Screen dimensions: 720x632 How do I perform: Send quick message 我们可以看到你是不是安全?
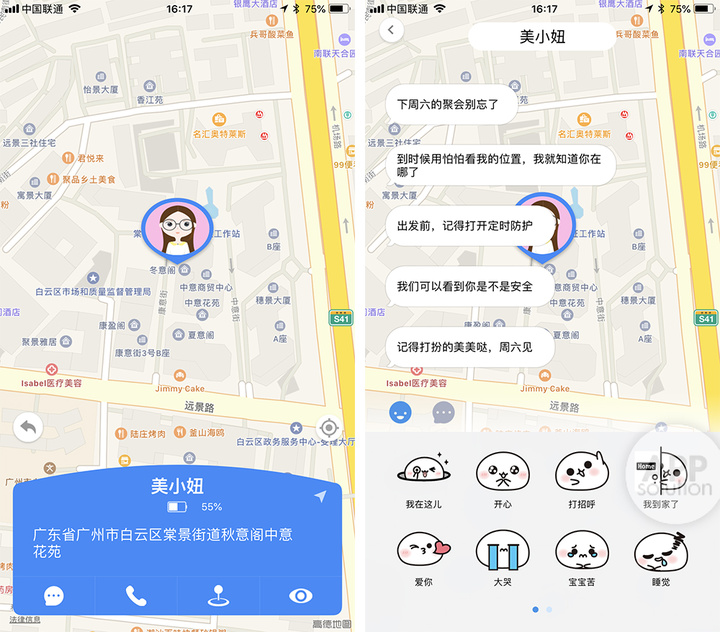pyautogui.click(x=464, y=286)
